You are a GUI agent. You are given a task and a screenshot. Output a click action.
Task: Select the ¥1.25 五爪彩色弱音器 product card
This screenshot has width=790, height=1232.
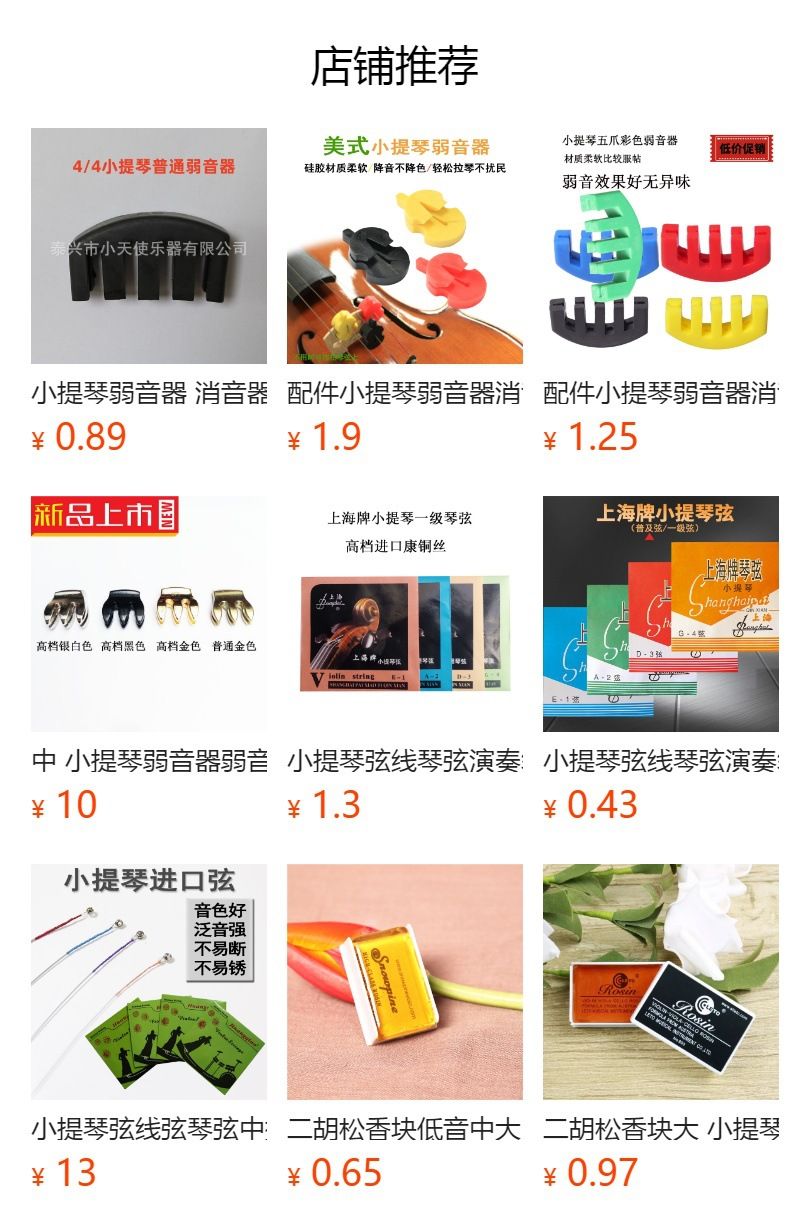tap(661, 246)
